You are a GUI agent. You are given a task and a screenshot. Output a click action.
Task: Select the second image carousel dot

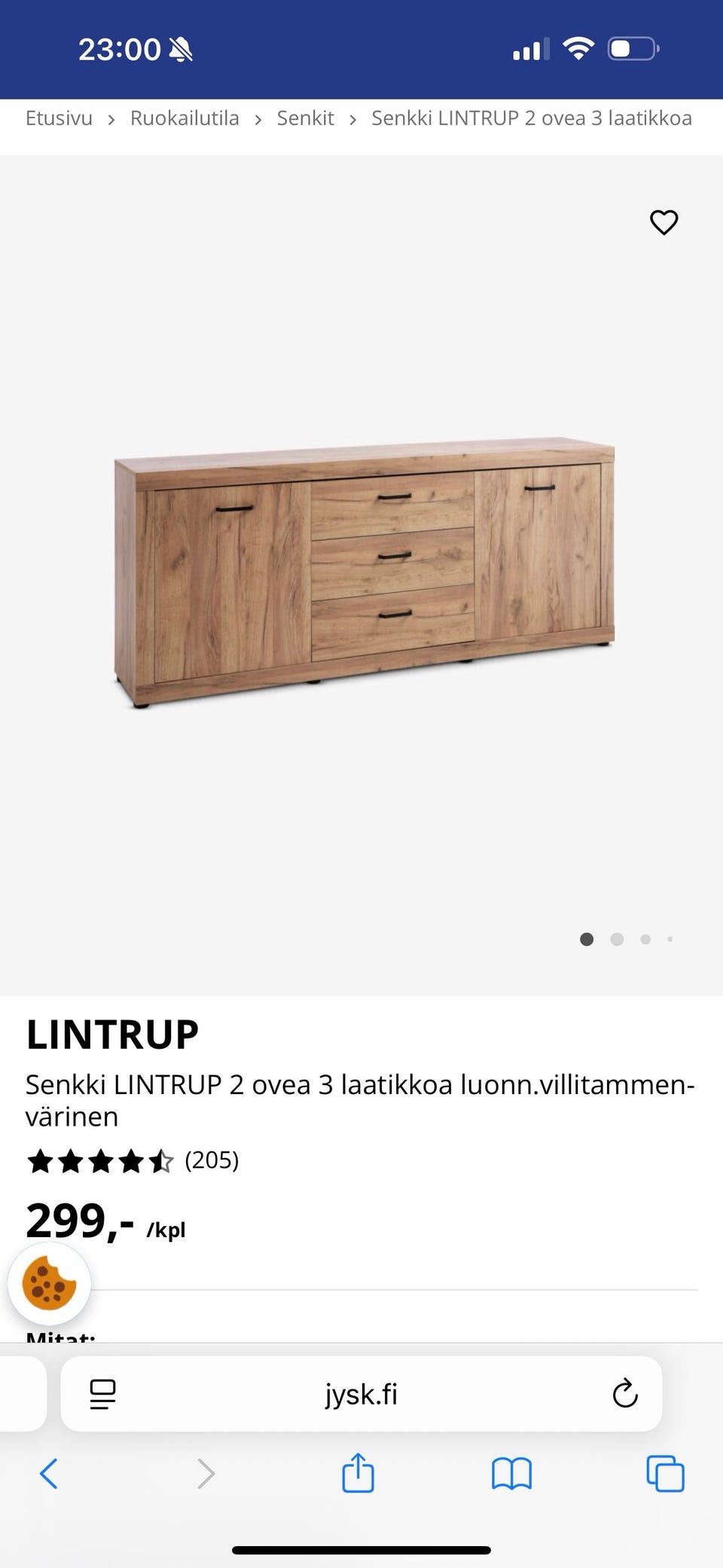(x=617, y=939)
